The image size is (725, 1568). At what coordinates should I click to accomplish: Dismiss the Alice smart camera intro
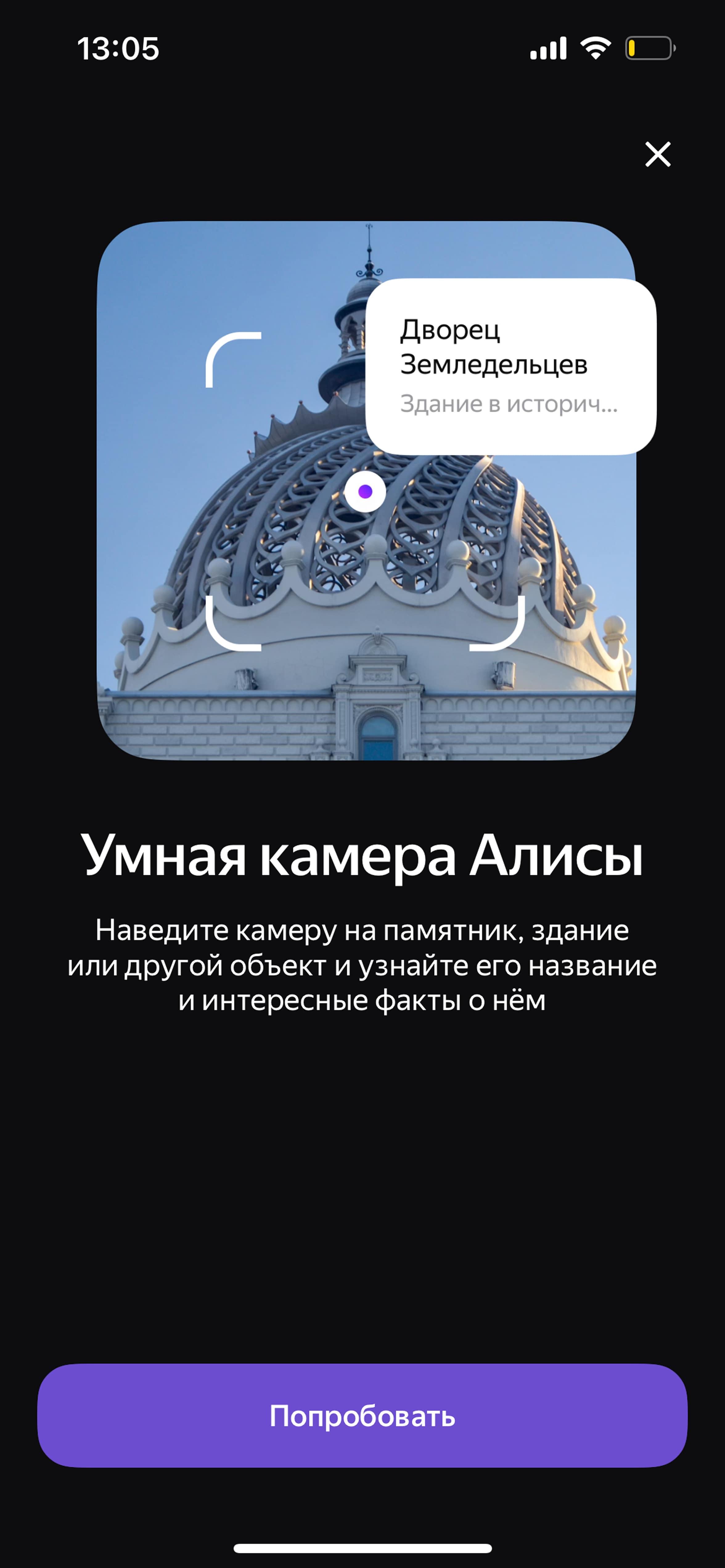click(657, 154)
